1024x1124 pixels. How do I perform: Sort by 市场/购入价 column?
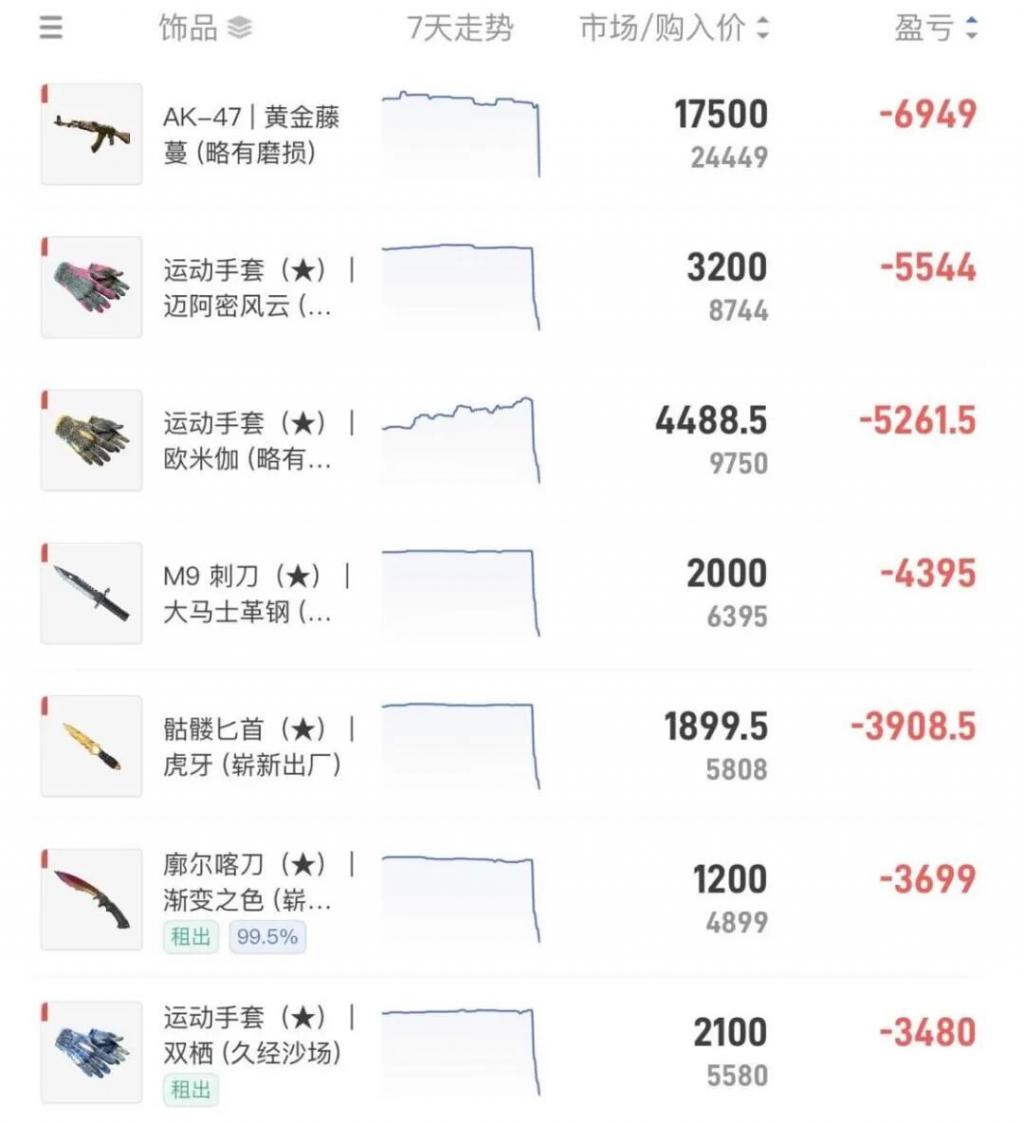point(674,29)
